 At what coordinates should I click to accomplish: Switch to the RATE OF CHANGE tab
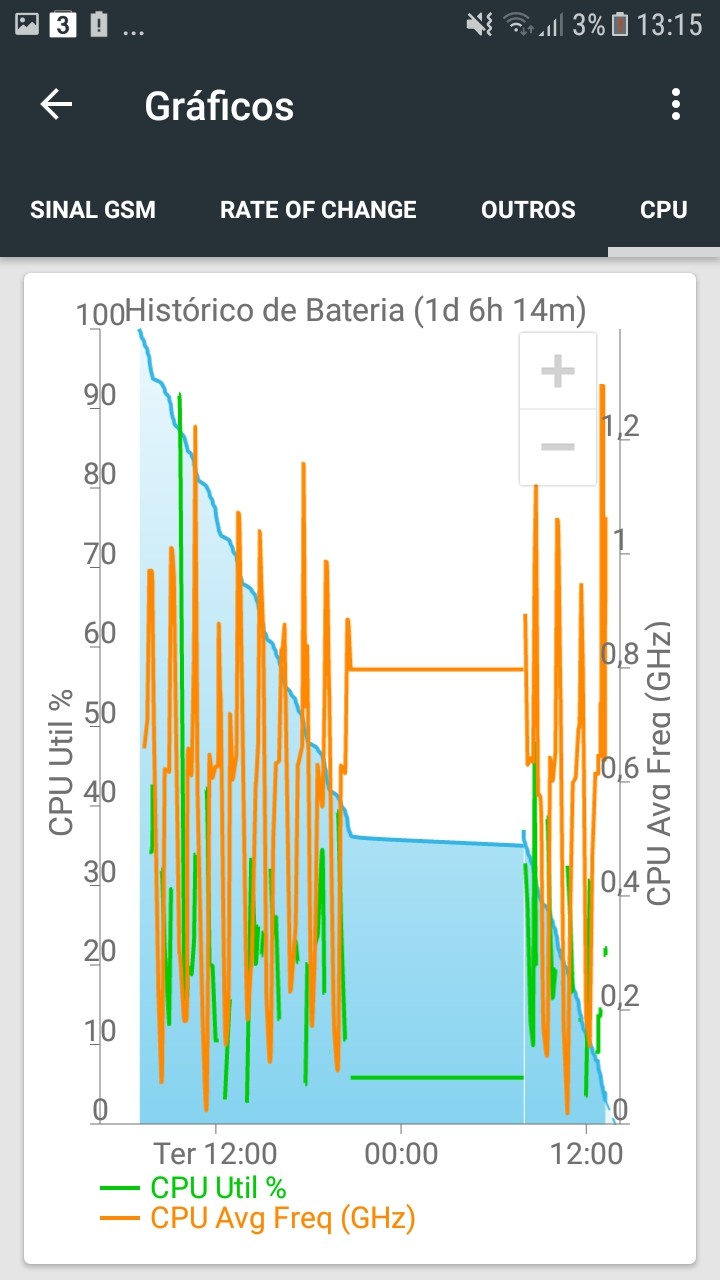(x=318, y=210)
